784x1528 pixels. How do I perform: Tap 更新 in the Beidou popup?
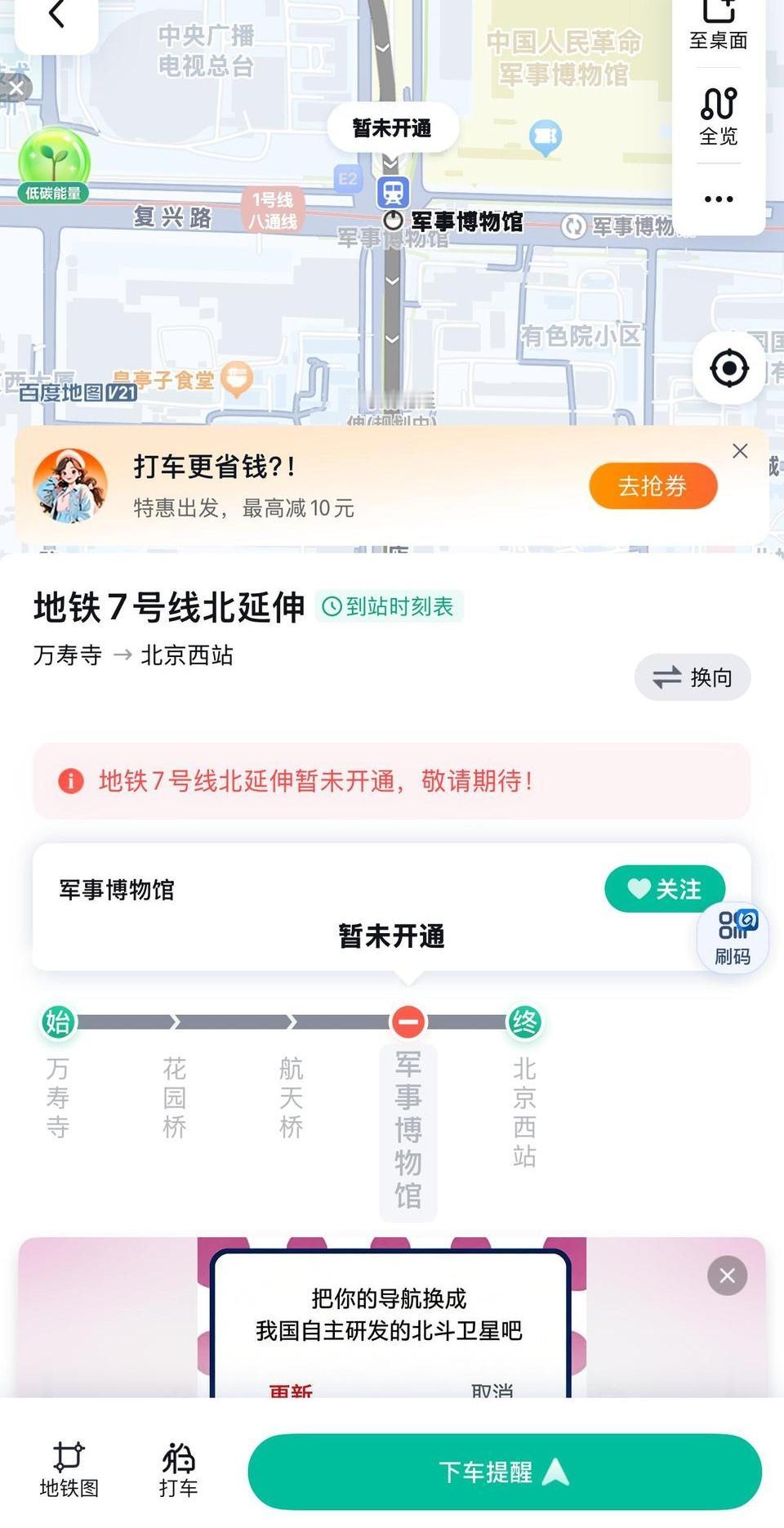[x=290, y=1391]
